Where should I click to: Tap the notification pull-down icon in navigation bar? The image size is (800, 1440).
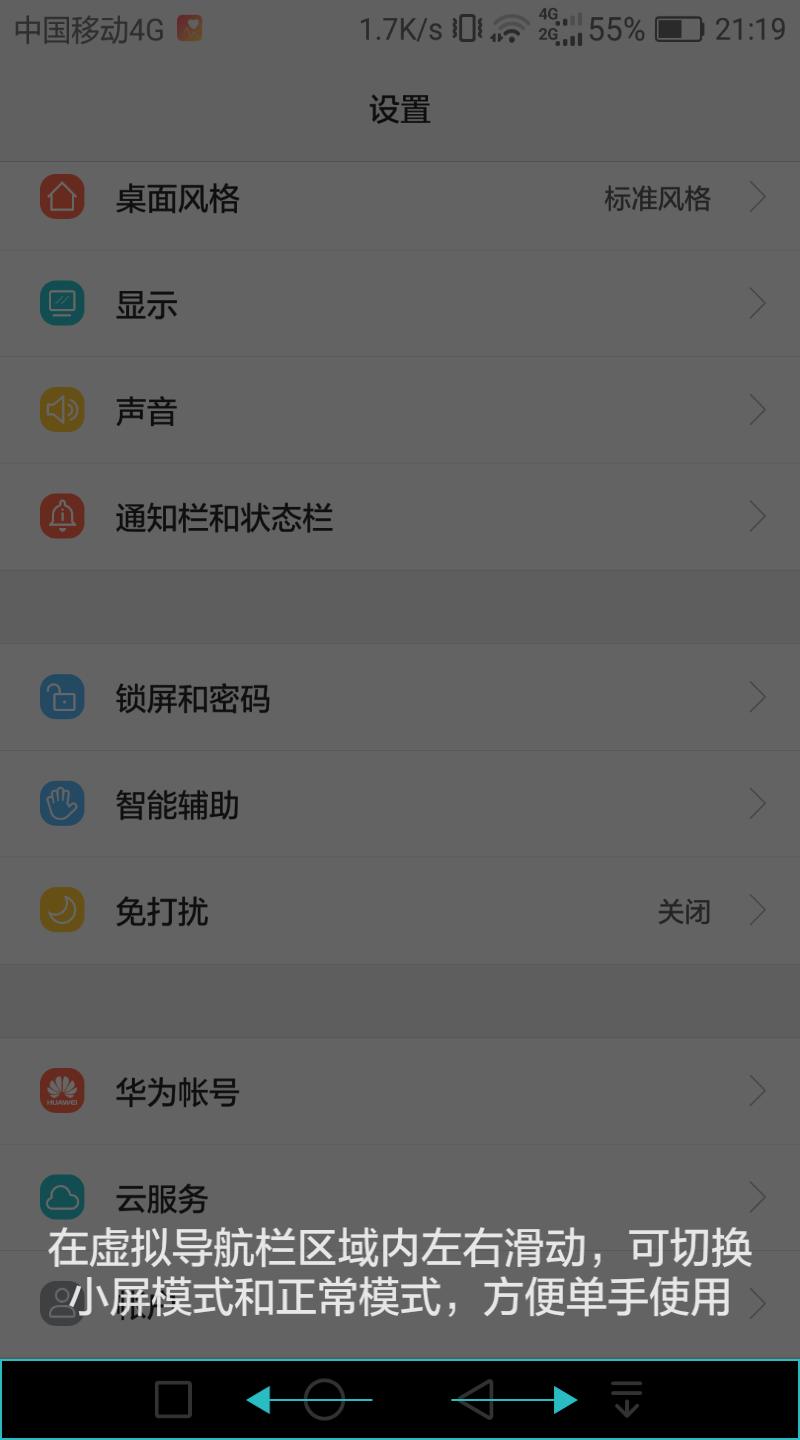pyautogui.click(x=625, y=1397)
